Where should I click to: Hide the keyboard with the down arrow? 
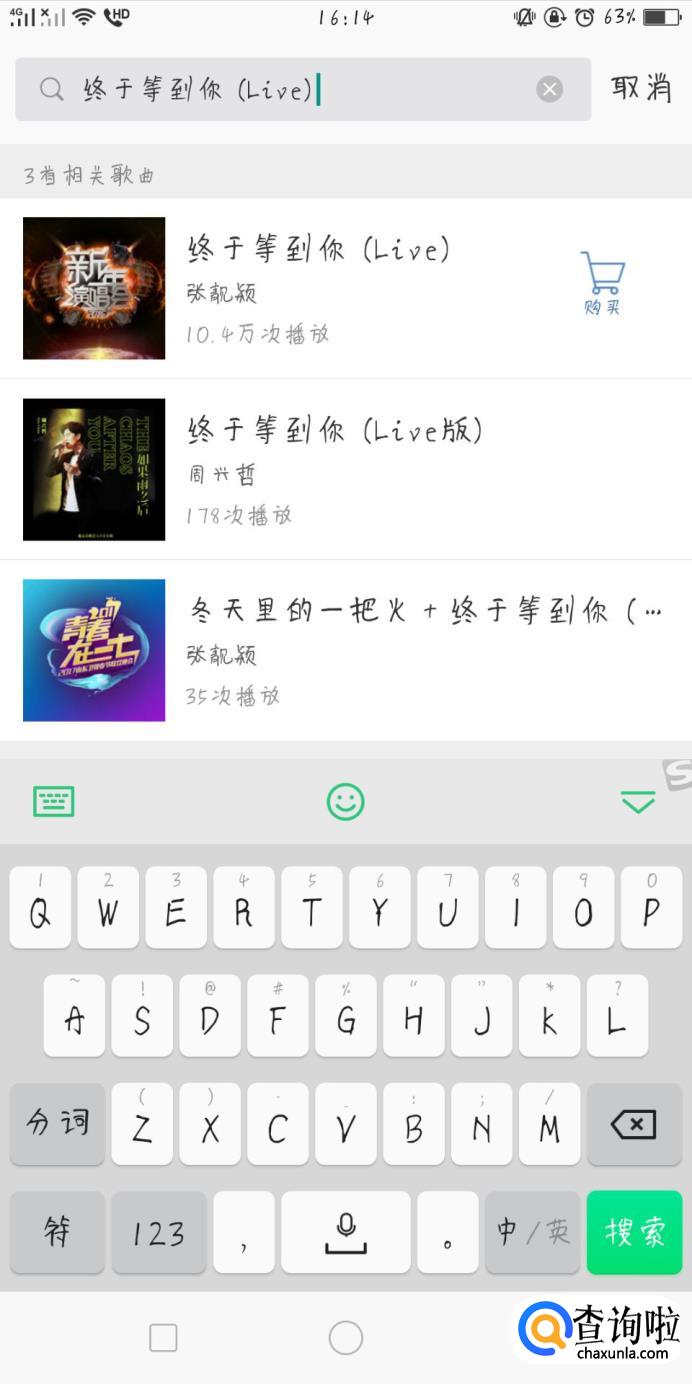(x=637, y=802)
